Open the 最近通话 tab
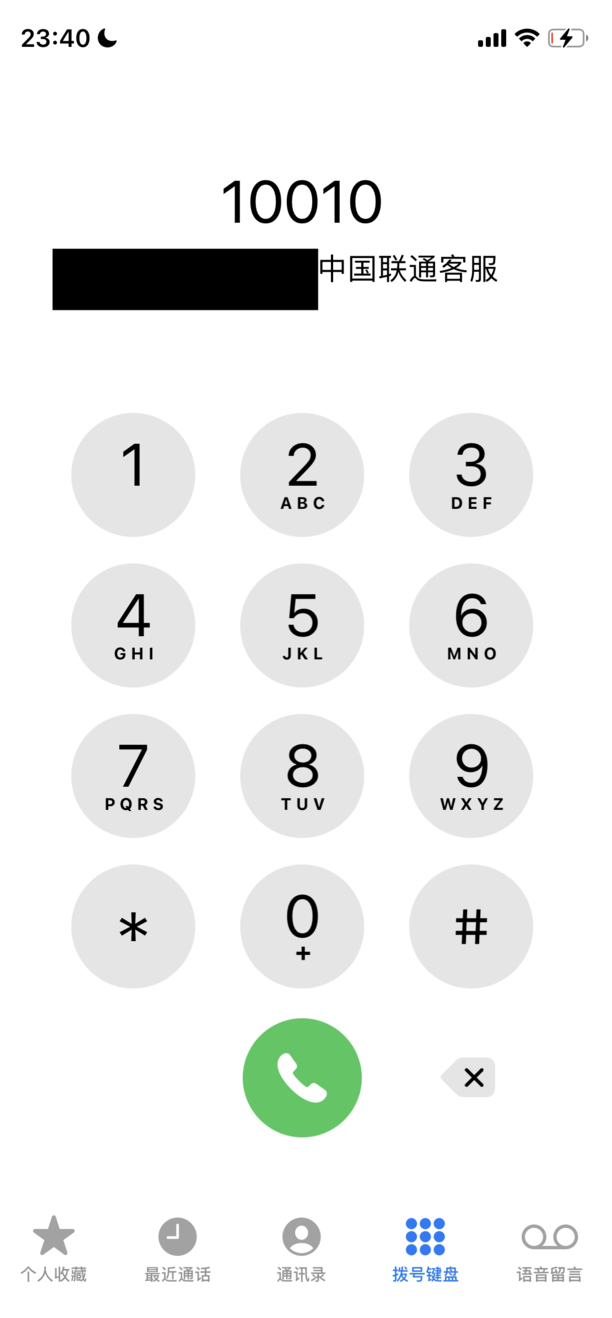Screen dimensions: 612x1318 pyautogui.click(x=178, y=1250)
